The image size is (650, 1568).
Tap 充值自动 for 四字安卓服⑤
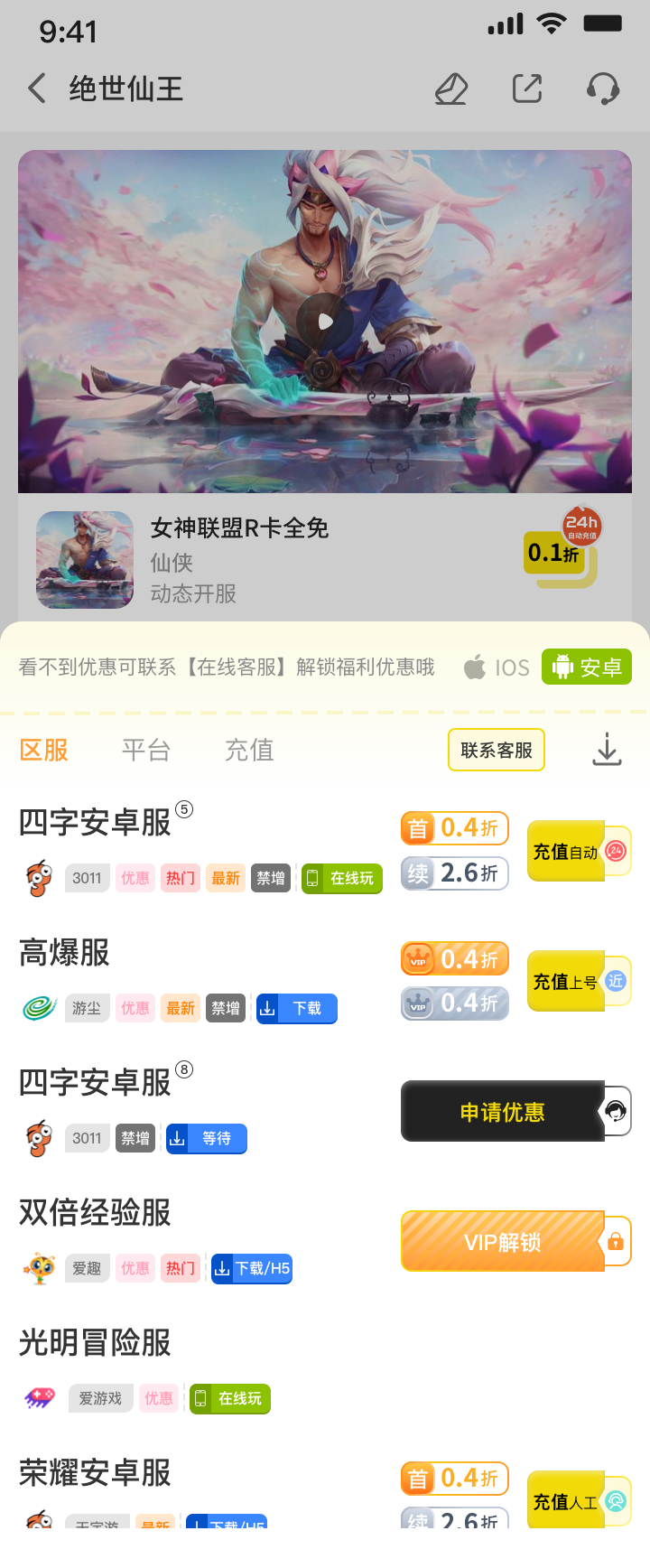[x=578, y=851]
